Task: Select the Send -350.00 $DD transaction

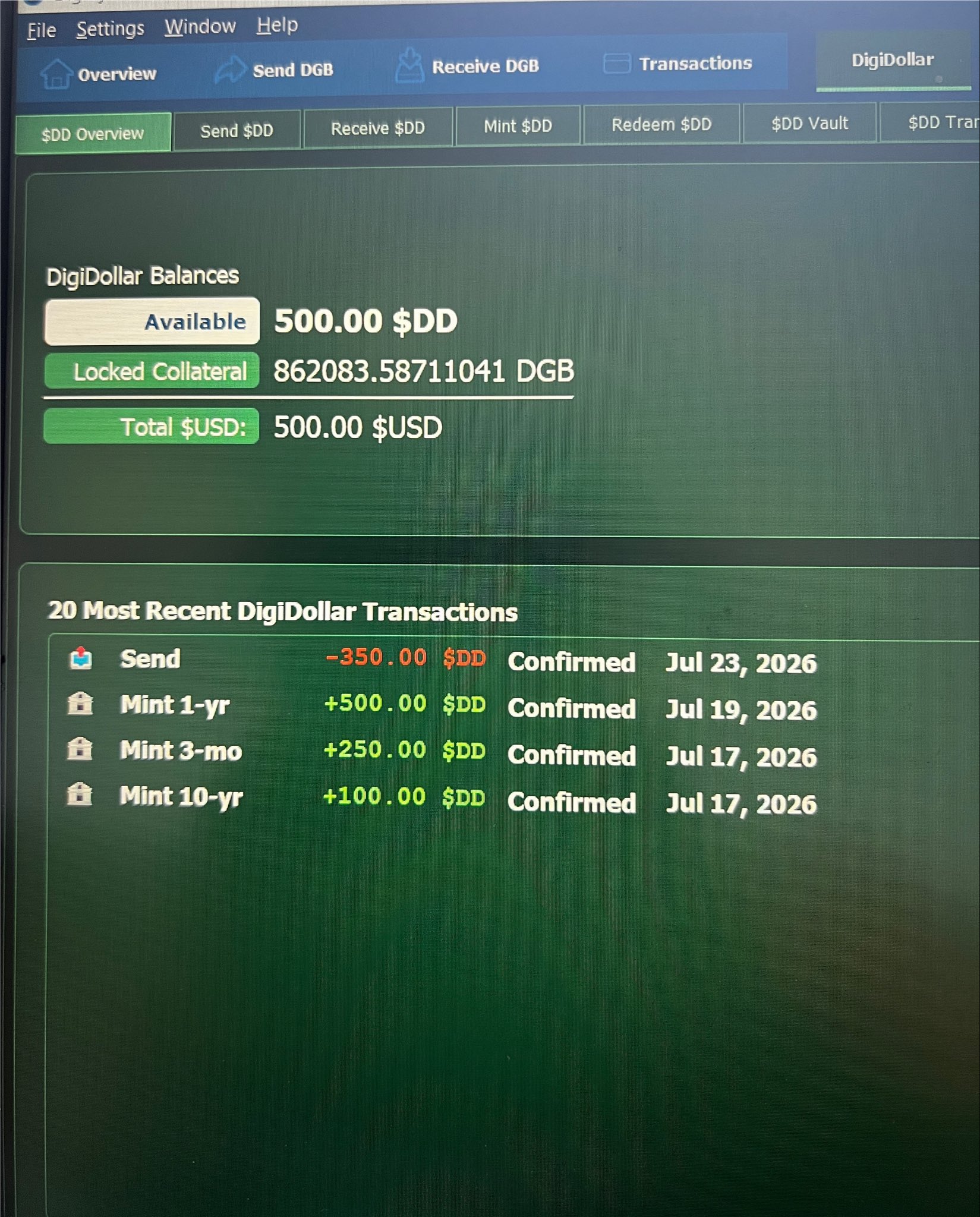Action: (443, 660)
